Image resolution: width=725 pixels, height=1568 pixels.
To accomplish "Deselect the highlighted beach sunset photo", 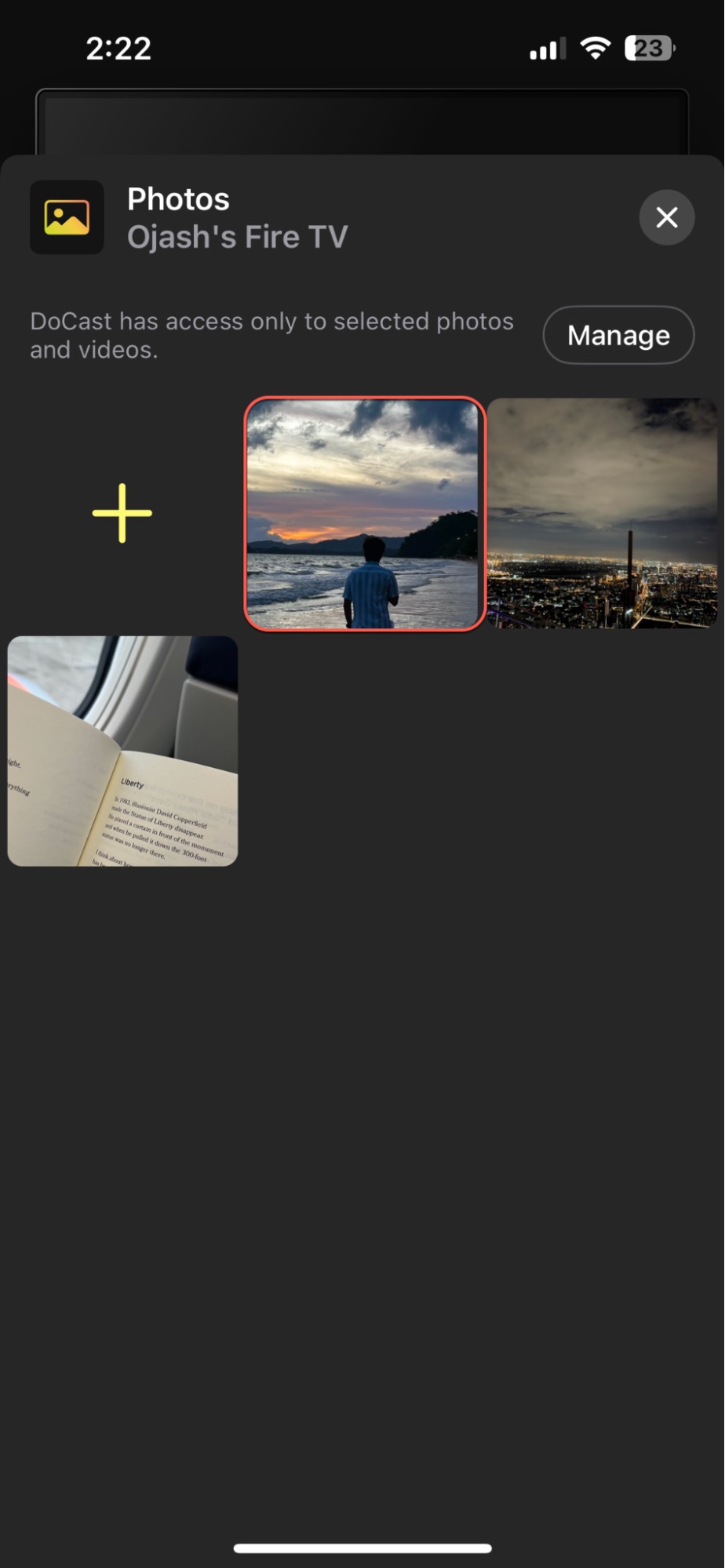I will point(364,515).
